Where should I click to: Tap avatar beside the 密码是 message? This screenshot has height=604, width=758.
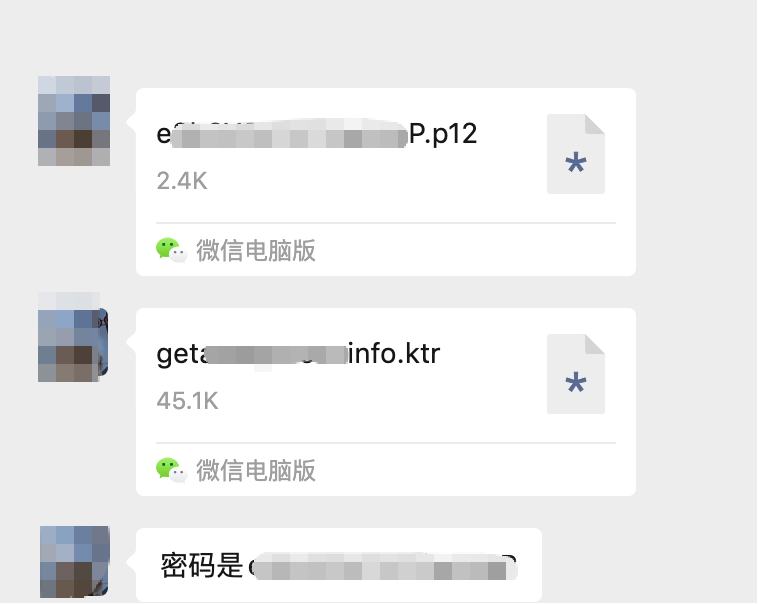[x=74, y=562]
